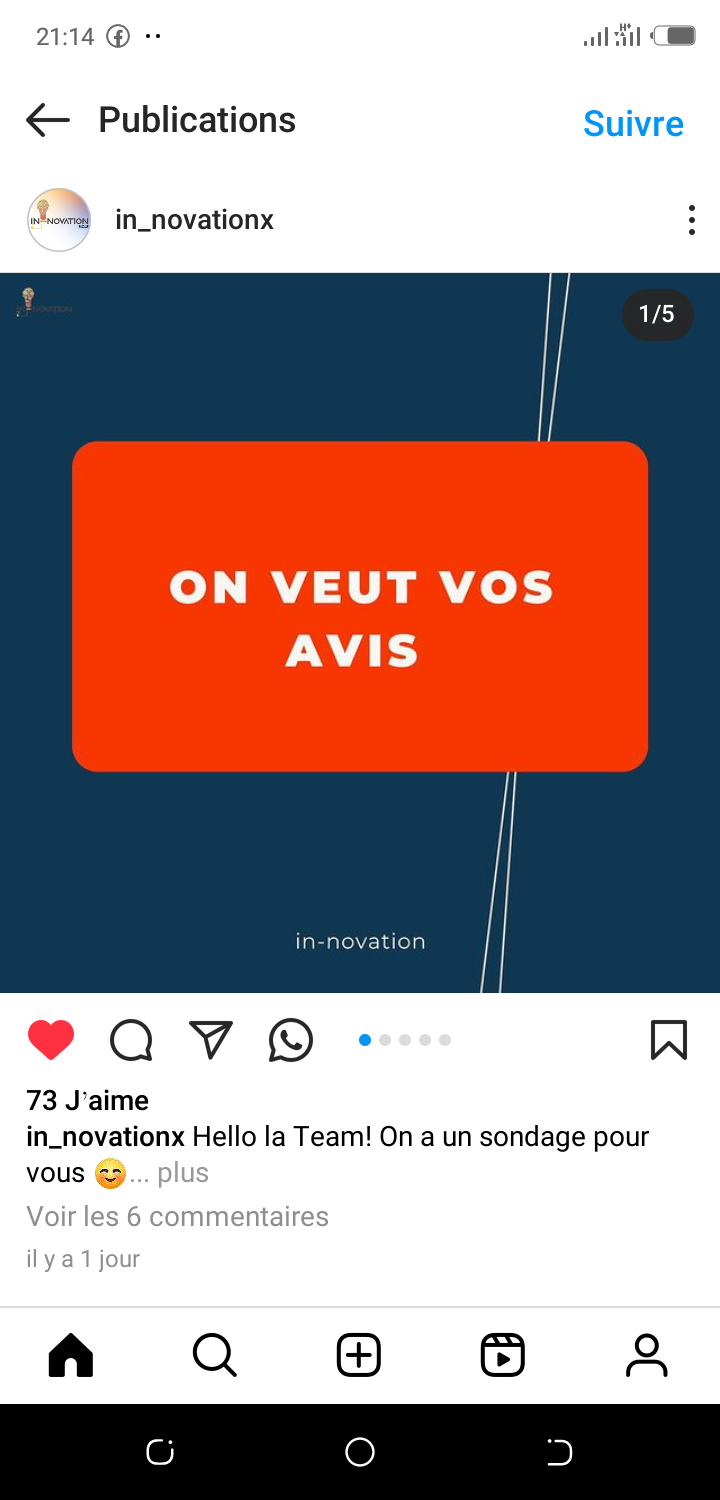Voir les 6 commentaires
Image resolution: width=720 pixels, height=1500 pixels.
[178, 1217]
